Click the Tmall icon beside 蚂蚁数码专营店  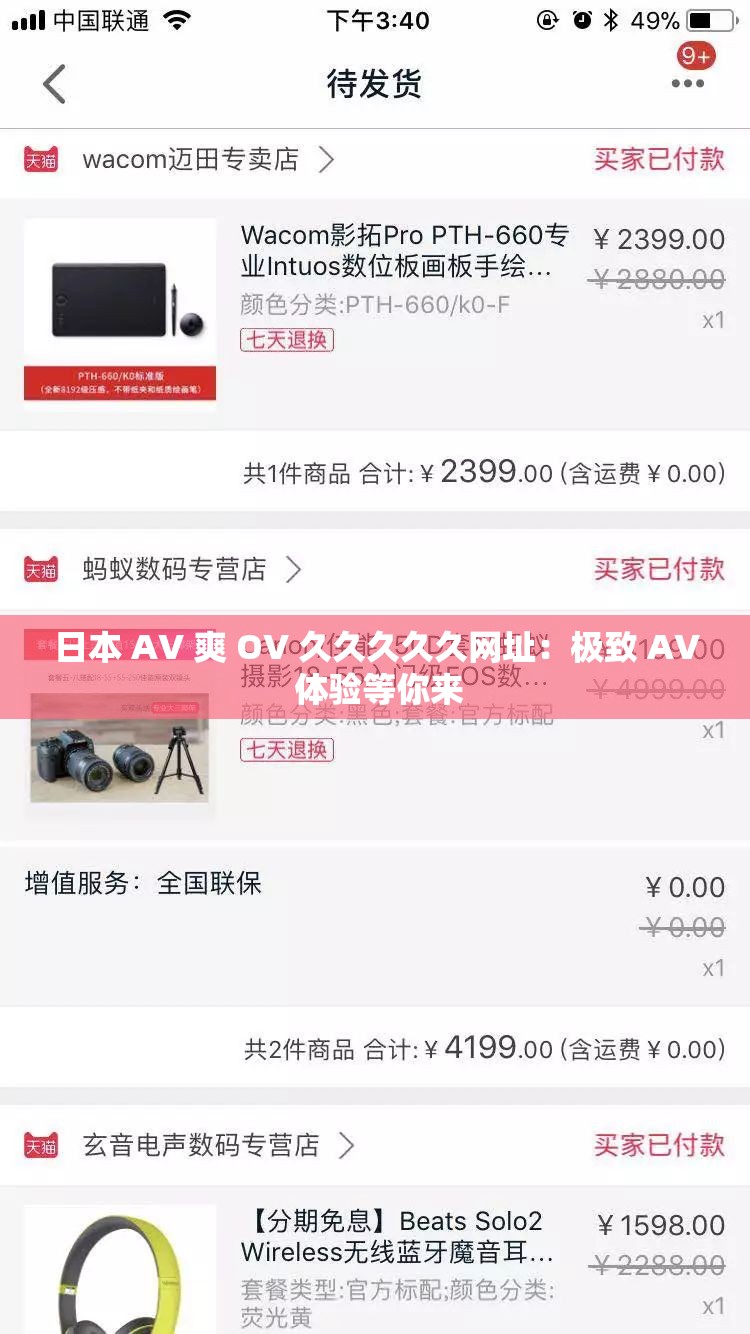pos(40,568)
